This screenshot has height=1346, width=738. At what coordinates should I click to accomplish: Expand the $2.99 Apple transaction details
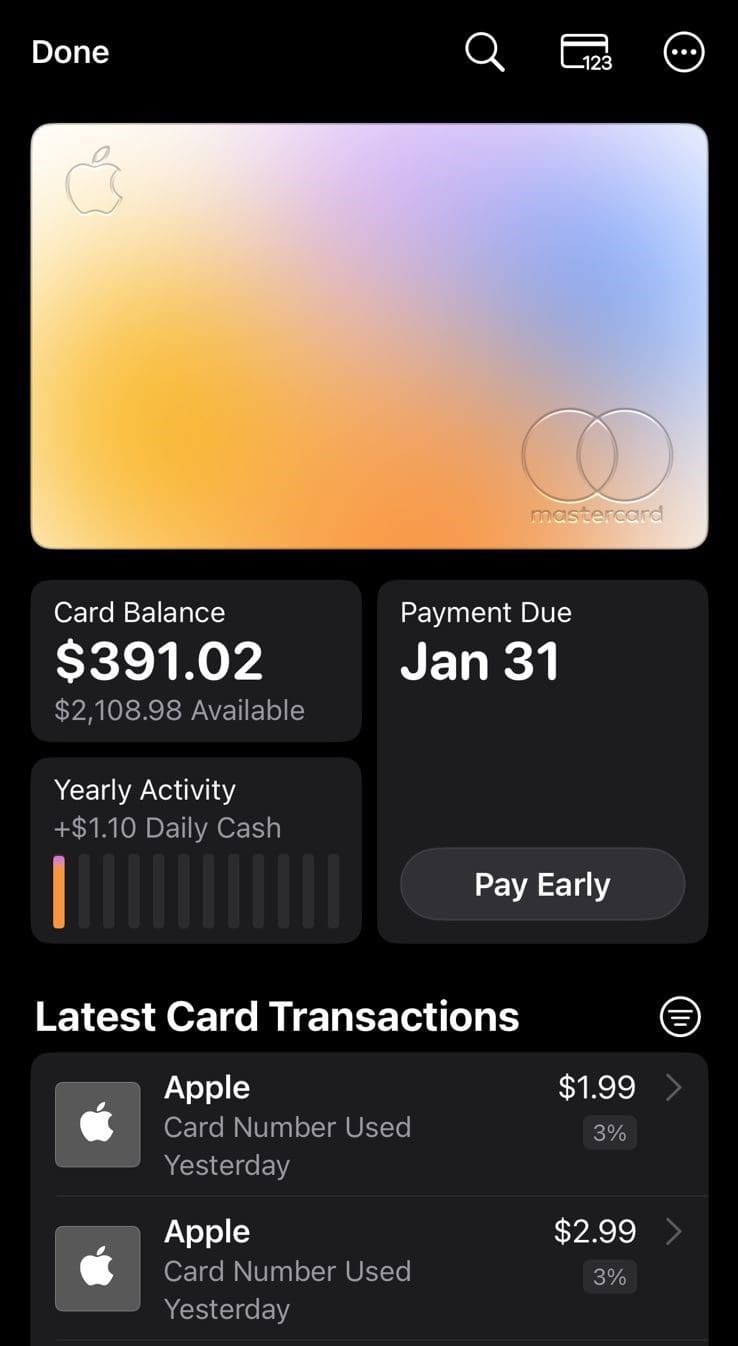click(x=370, y=1268)
